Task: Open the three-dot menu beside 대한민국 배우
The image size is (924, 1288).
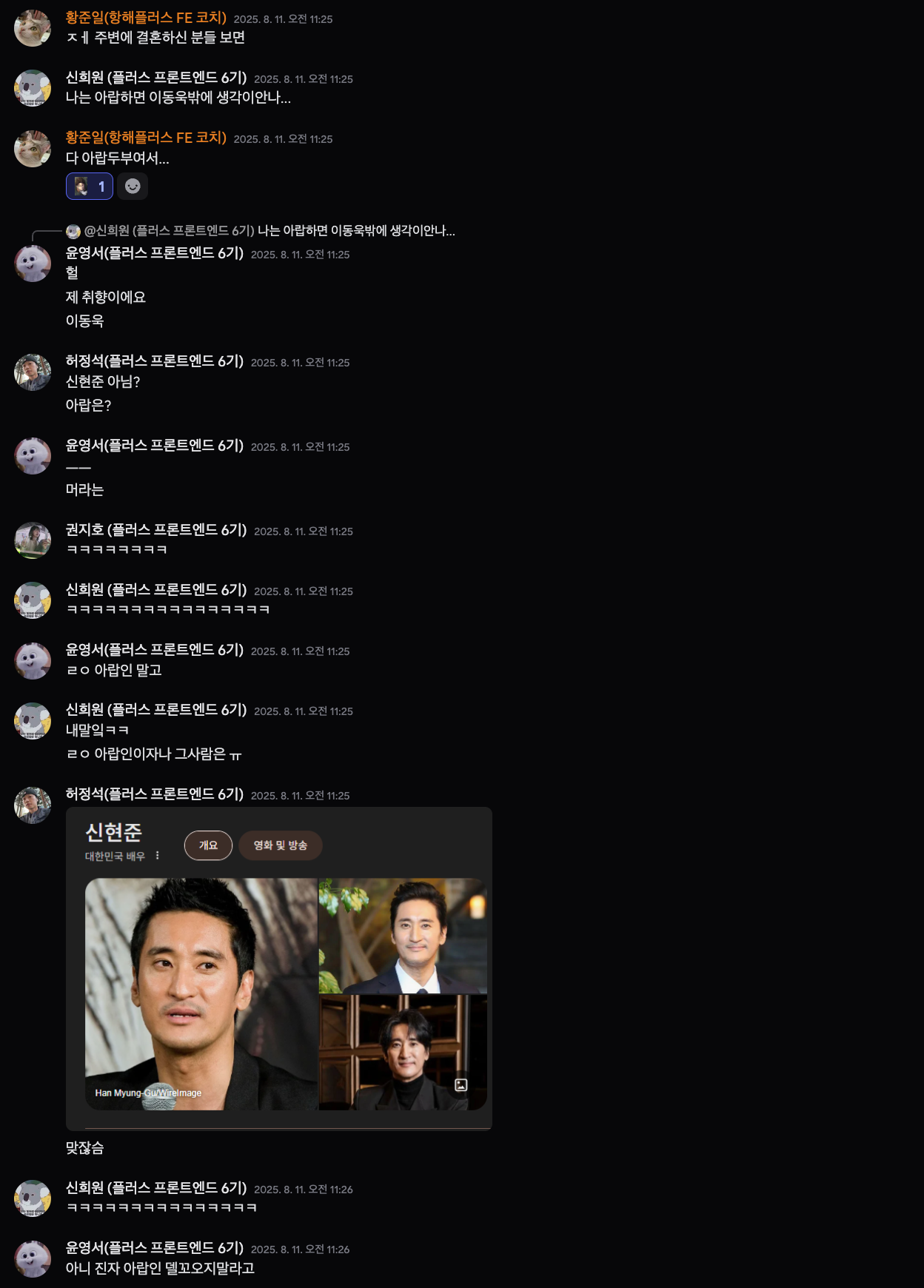Action: (156, 854)
